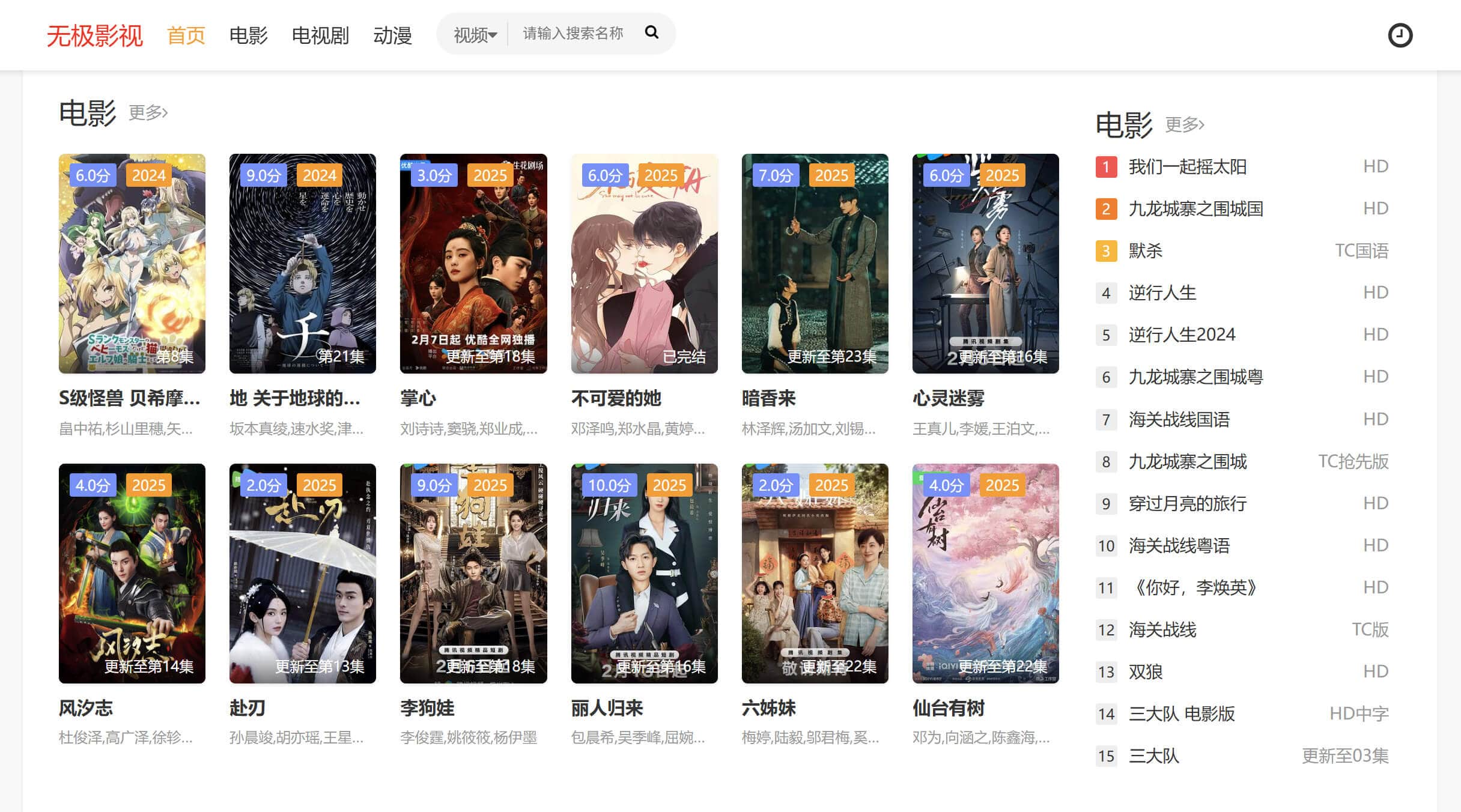Expand the 视频 search type dropdown
Viewport: 1461px width, 812px height.
click(475, 35)
